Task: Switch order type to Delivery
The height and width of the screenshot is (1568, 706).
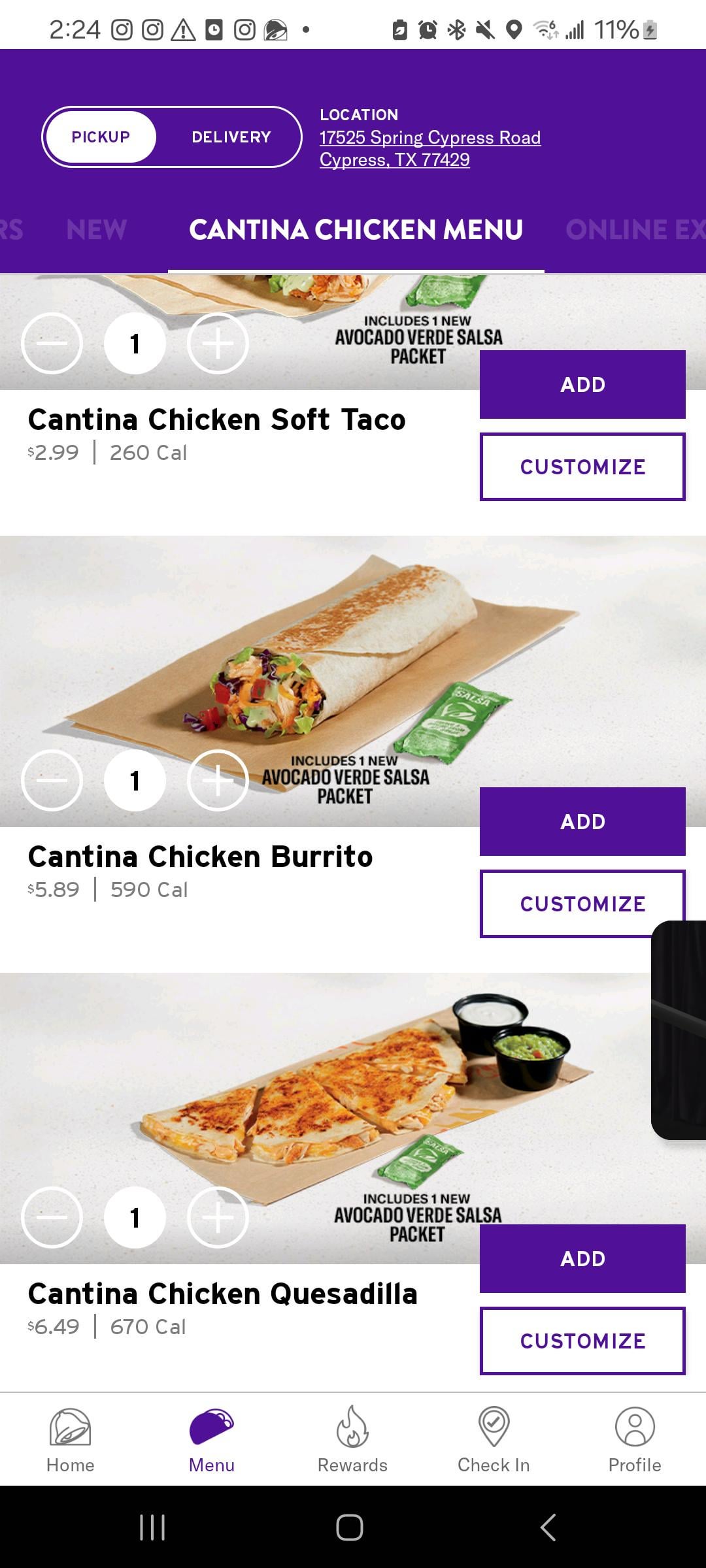Action: tap(231, 137)
